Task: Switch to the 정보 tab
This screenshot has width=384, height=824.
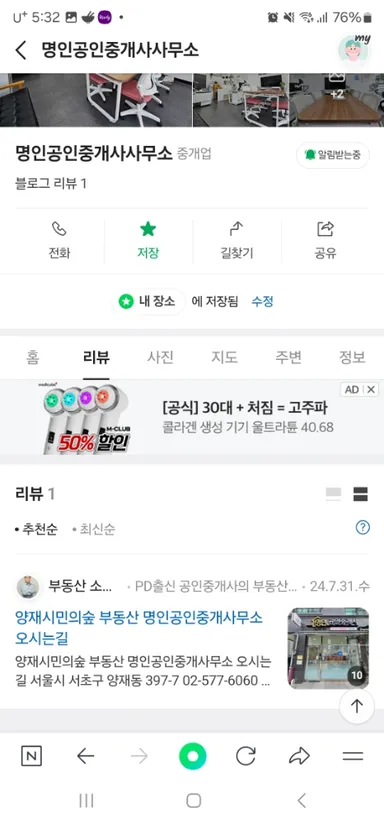Action: (x=352, y=358)
